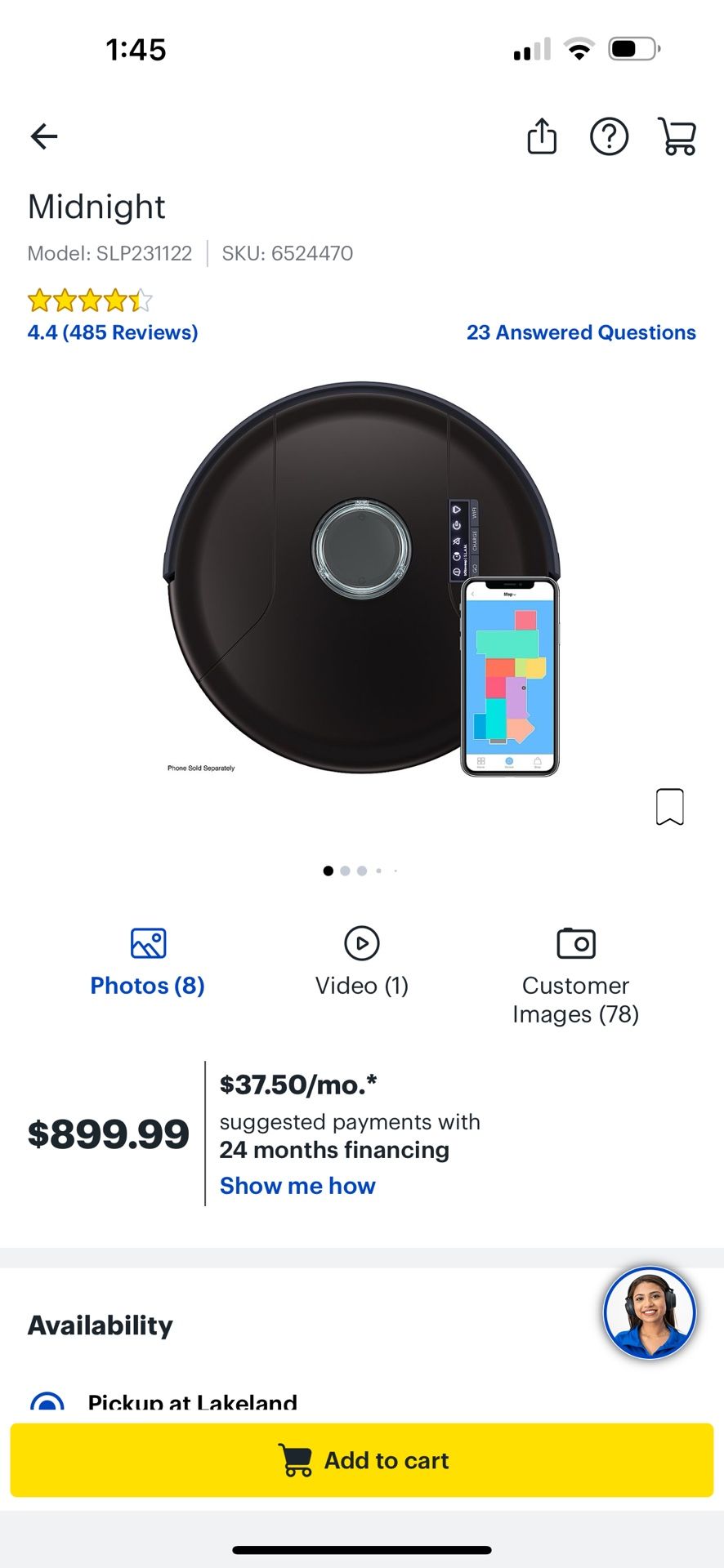View the 23 Answered Questions
Viewport: 724px width, 1568px height.
click(x=580, y=332)
